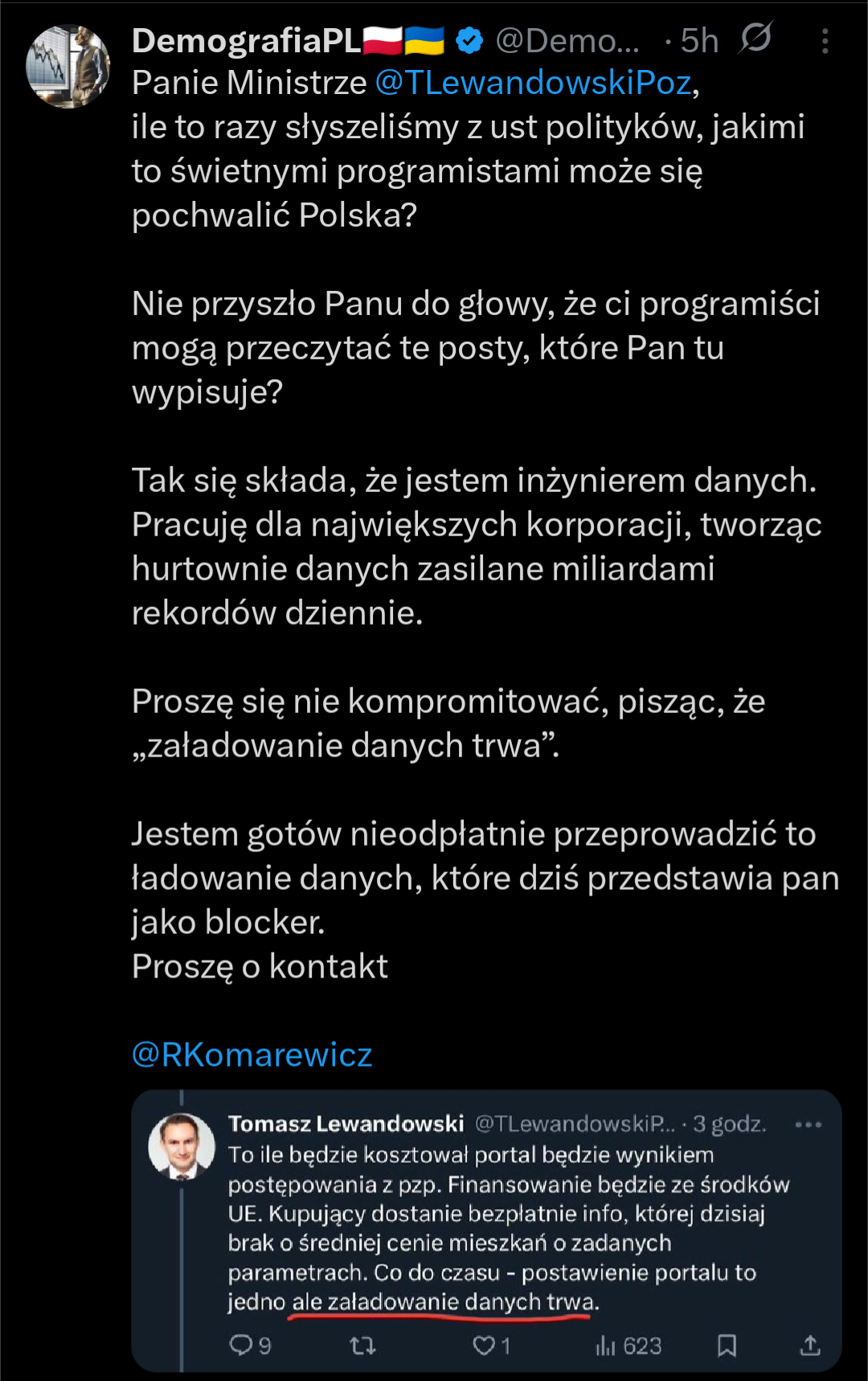The height and width of the screenshot is (1381, 868).
Task: Tap the Grok icon next to 5h
Action: 755,39
